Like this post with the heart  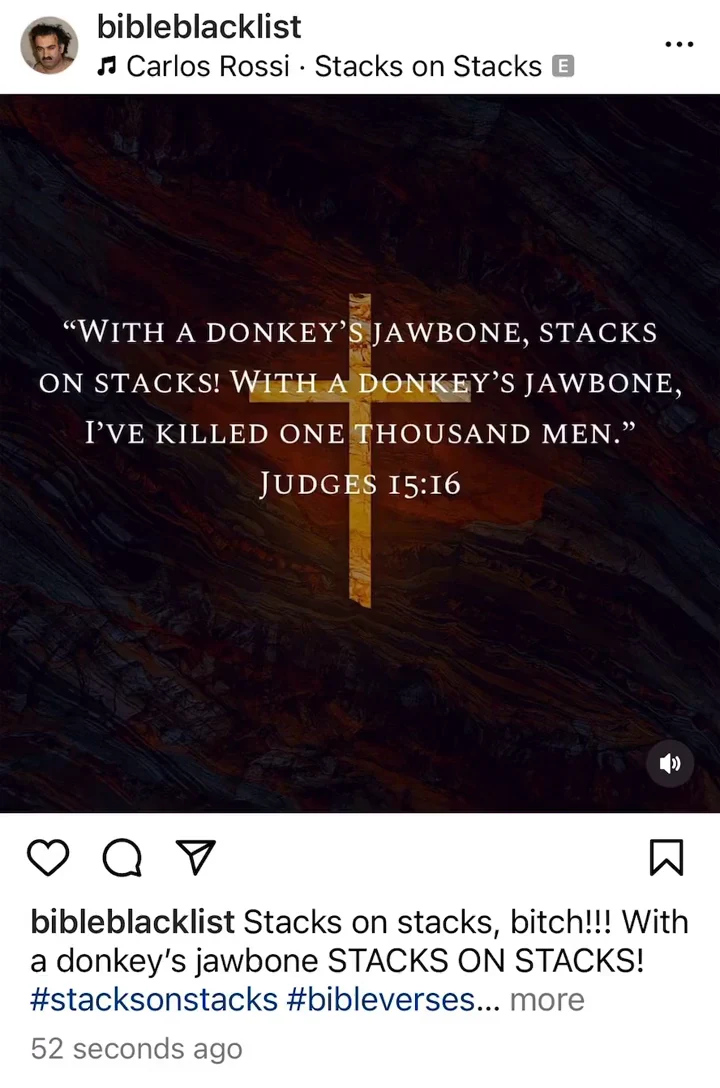coord(48,858)
